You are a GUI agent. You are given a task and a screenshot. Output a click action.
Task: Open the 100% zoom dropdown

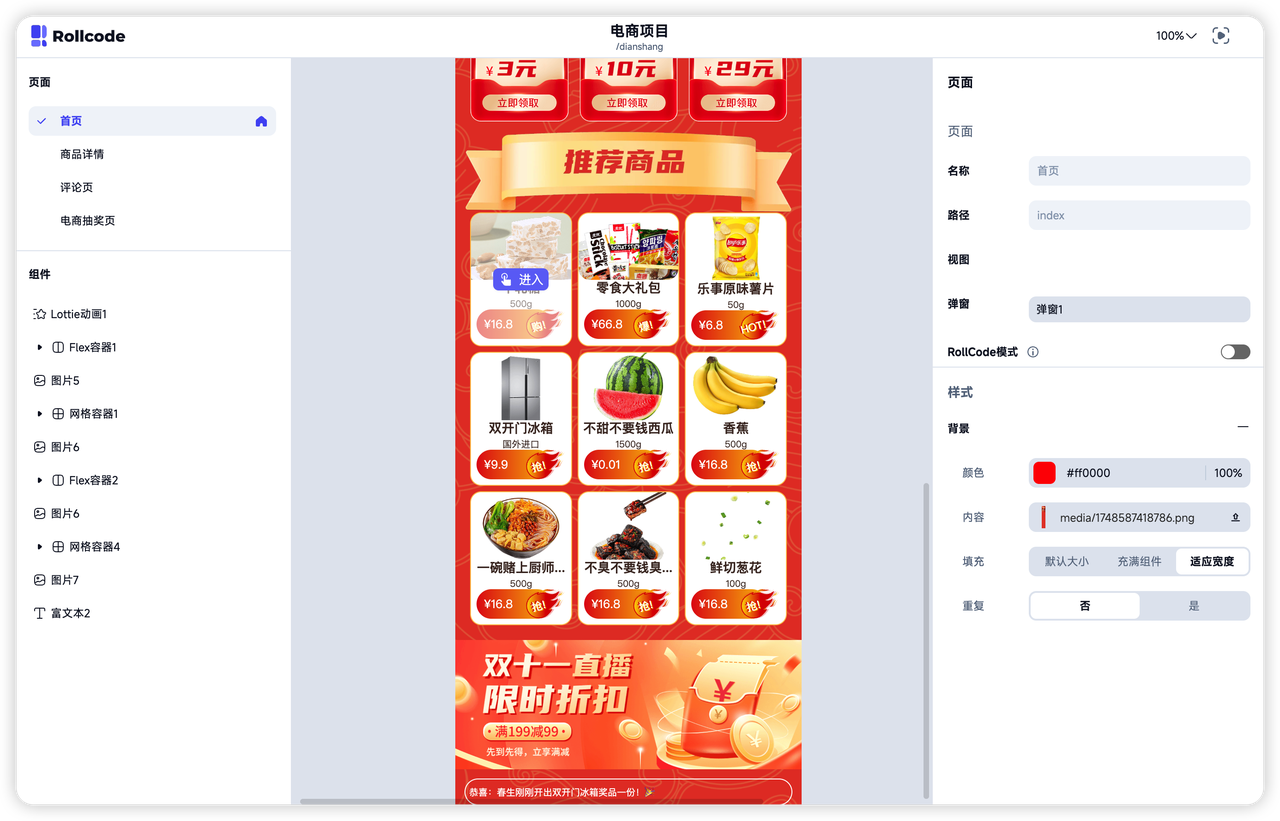pos(1176,36)
